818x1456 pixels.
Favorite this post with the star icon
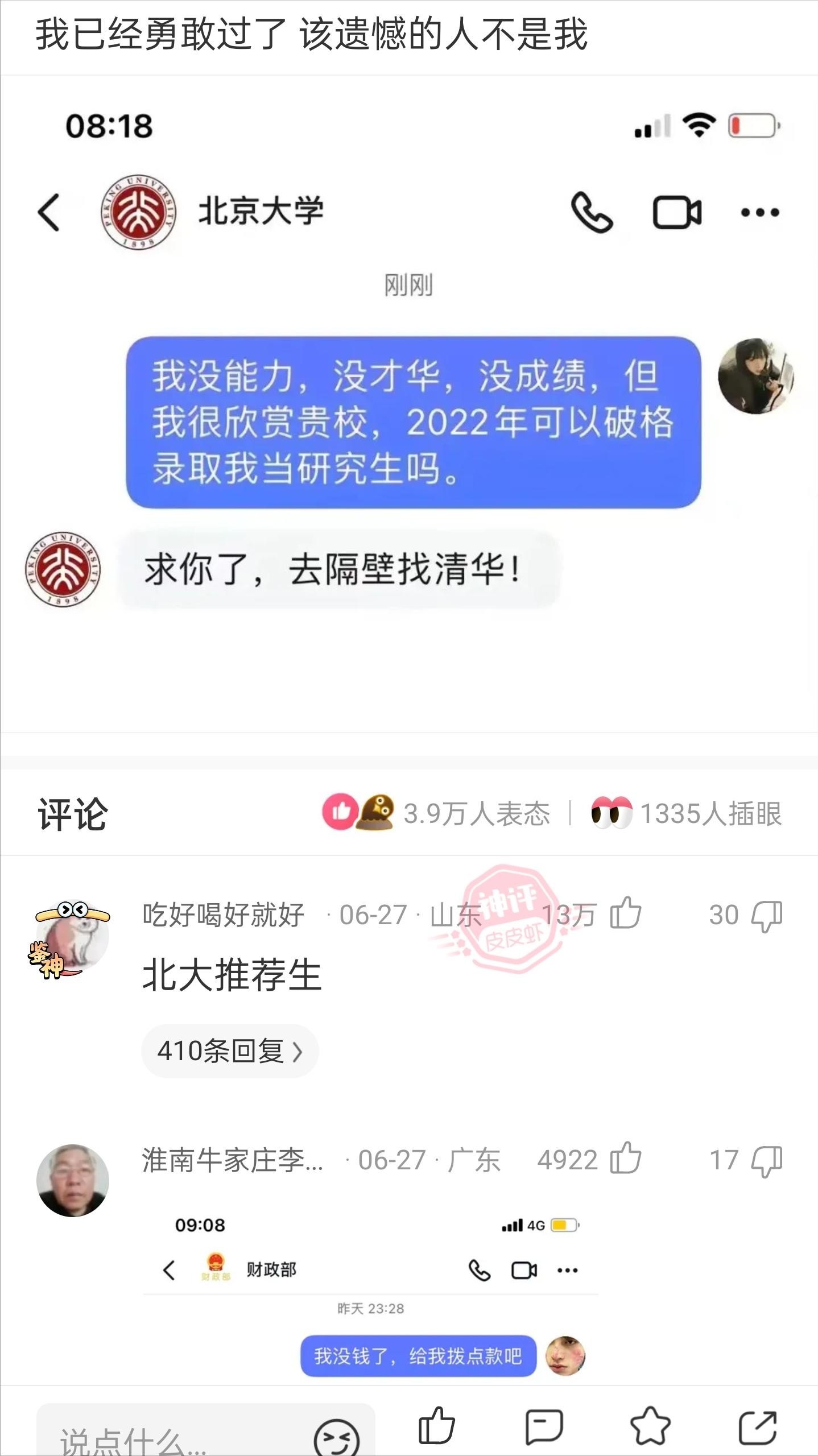click(x=650, y=1426)
